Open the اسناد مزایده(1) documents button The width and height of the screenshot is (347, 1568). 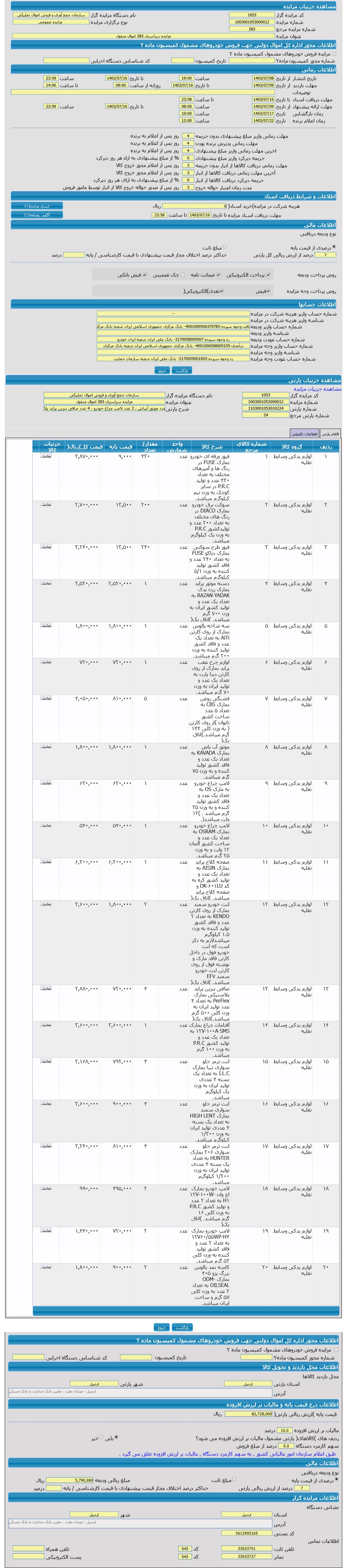tap(37, 206)
